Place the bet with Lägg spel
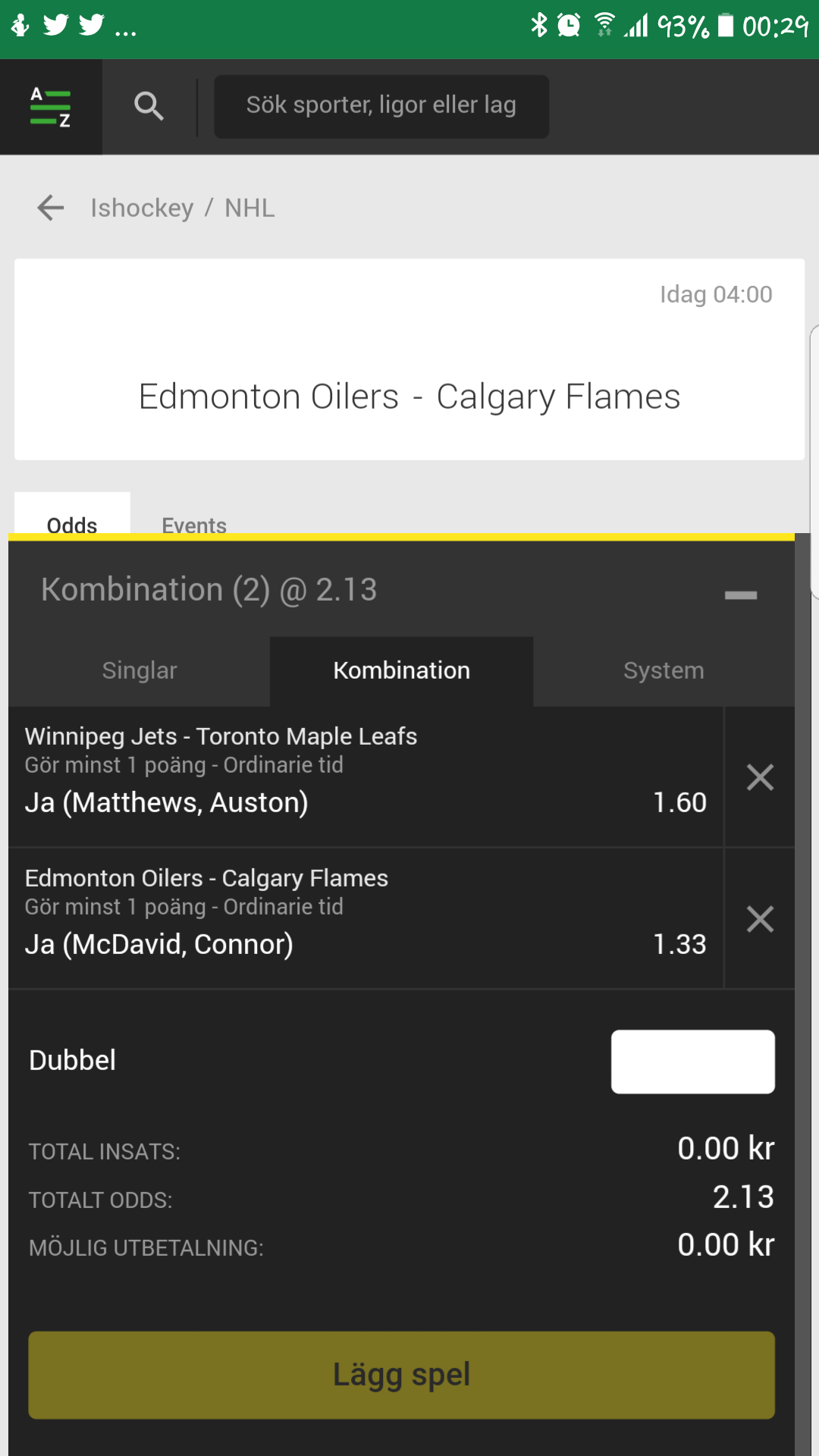Image resolution: width=819 pixels, height=1456 pixels. tap(402, 1375)
